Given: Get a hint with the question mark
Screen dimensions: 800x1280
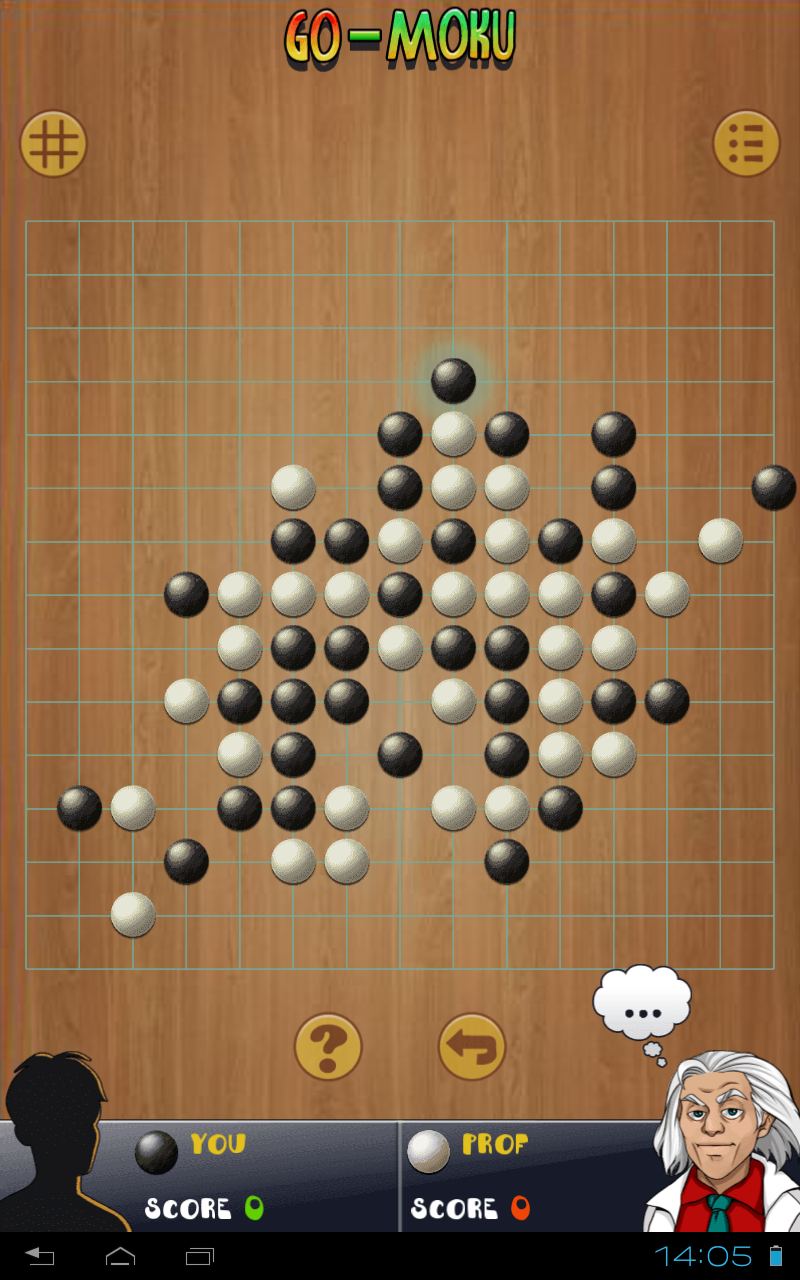Looking at the screenshot, I should tap(328, 1047).
